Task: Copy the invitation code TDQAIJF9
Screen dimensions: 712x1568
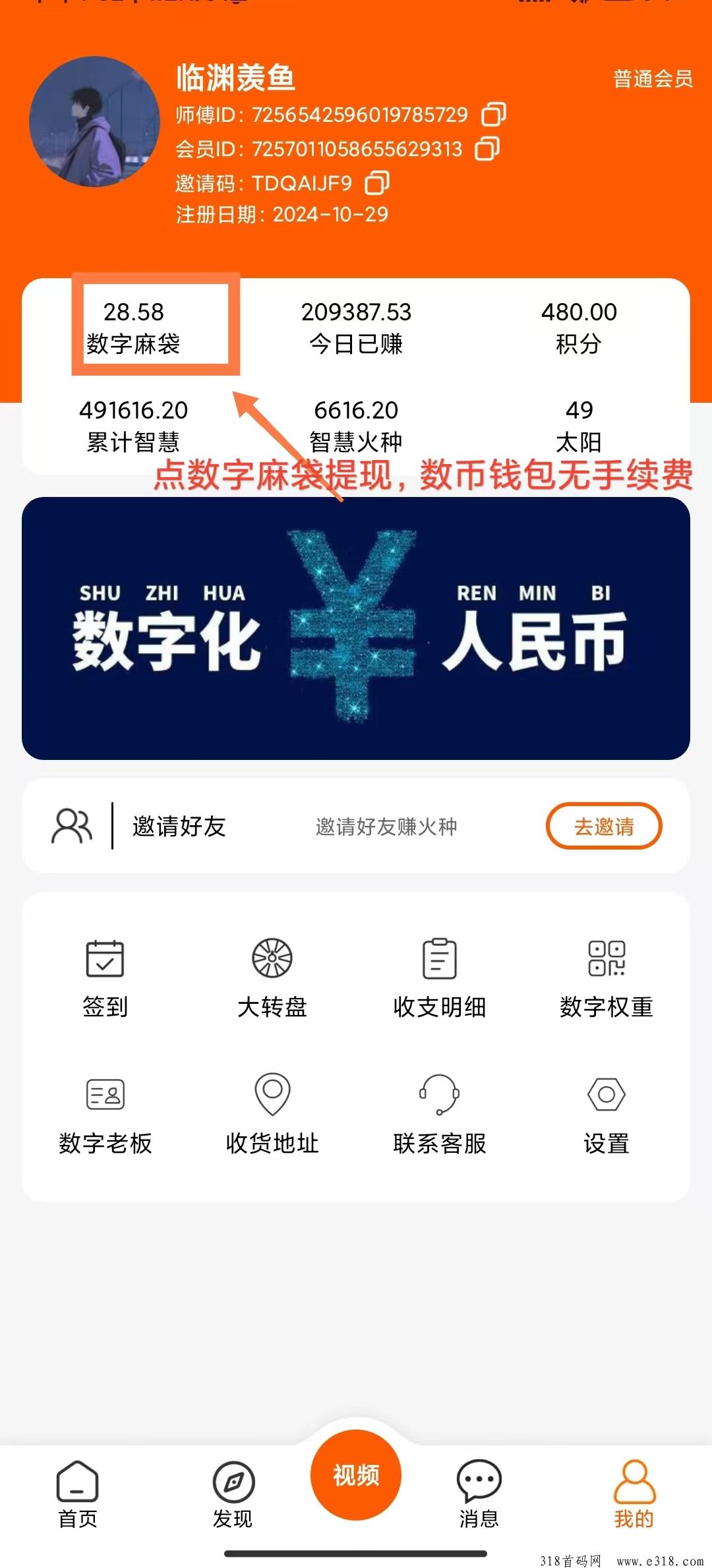Action: tap(377, 183)
